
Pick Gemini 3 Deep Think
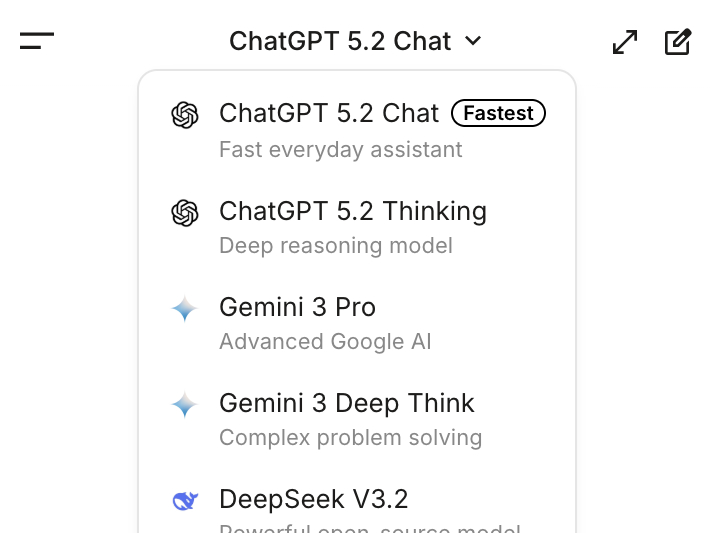click(356, 418)
